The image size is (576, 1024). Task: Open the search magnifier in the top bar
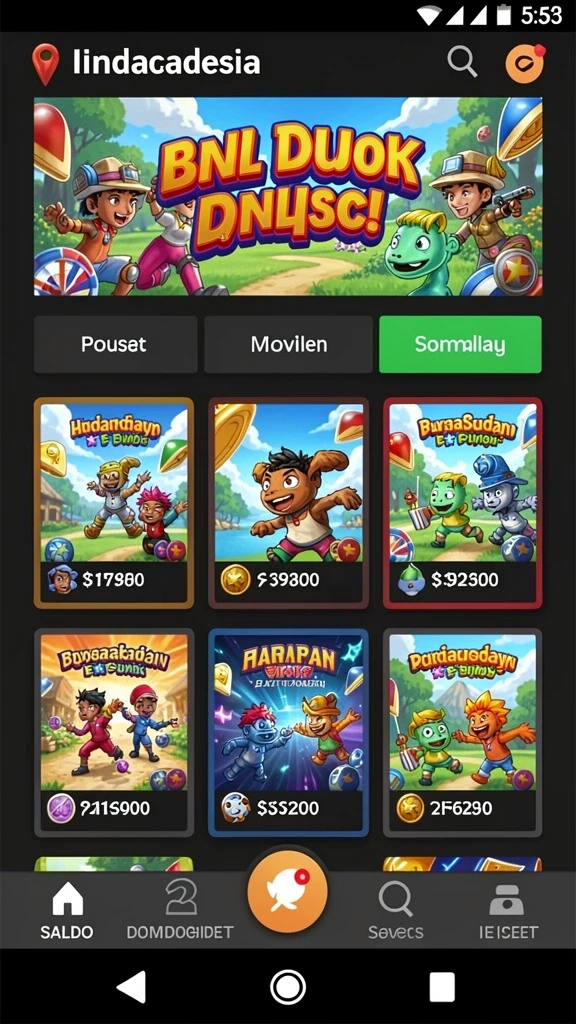tap(462, 63)
